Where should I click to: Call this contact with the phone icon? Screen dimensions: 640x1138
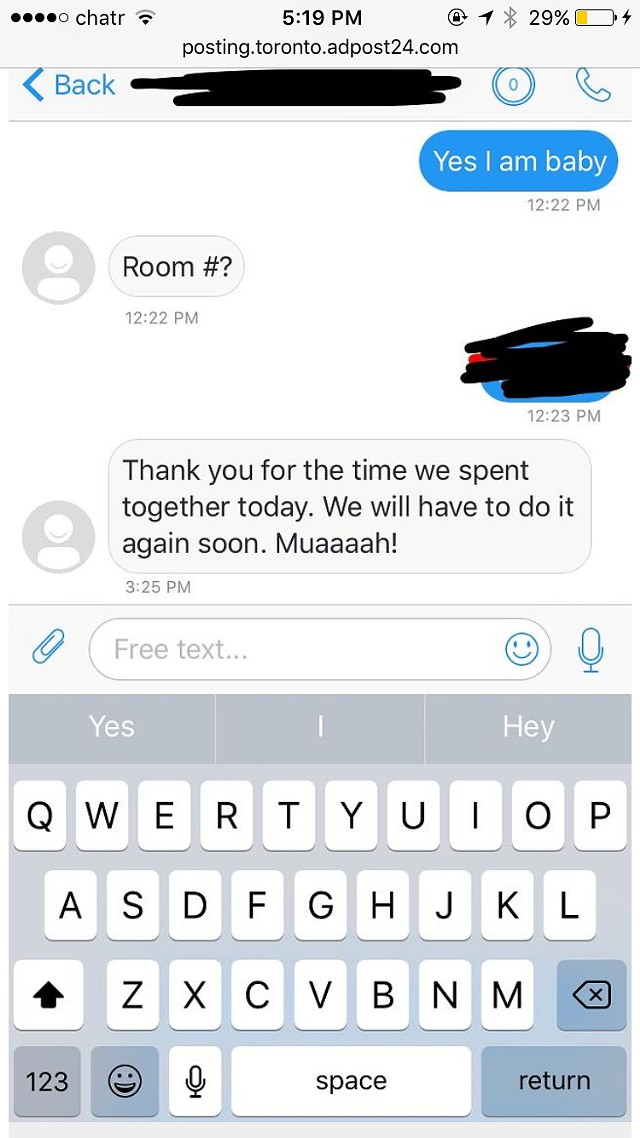click(x=594, y=85)
